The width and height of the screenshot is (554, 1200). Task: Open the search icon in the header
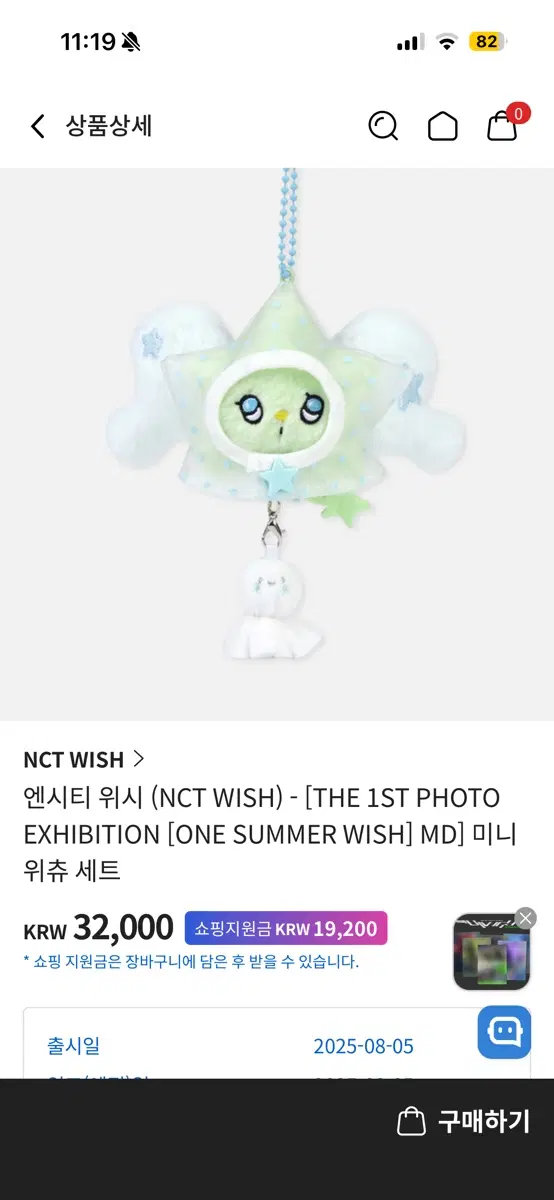383,126
